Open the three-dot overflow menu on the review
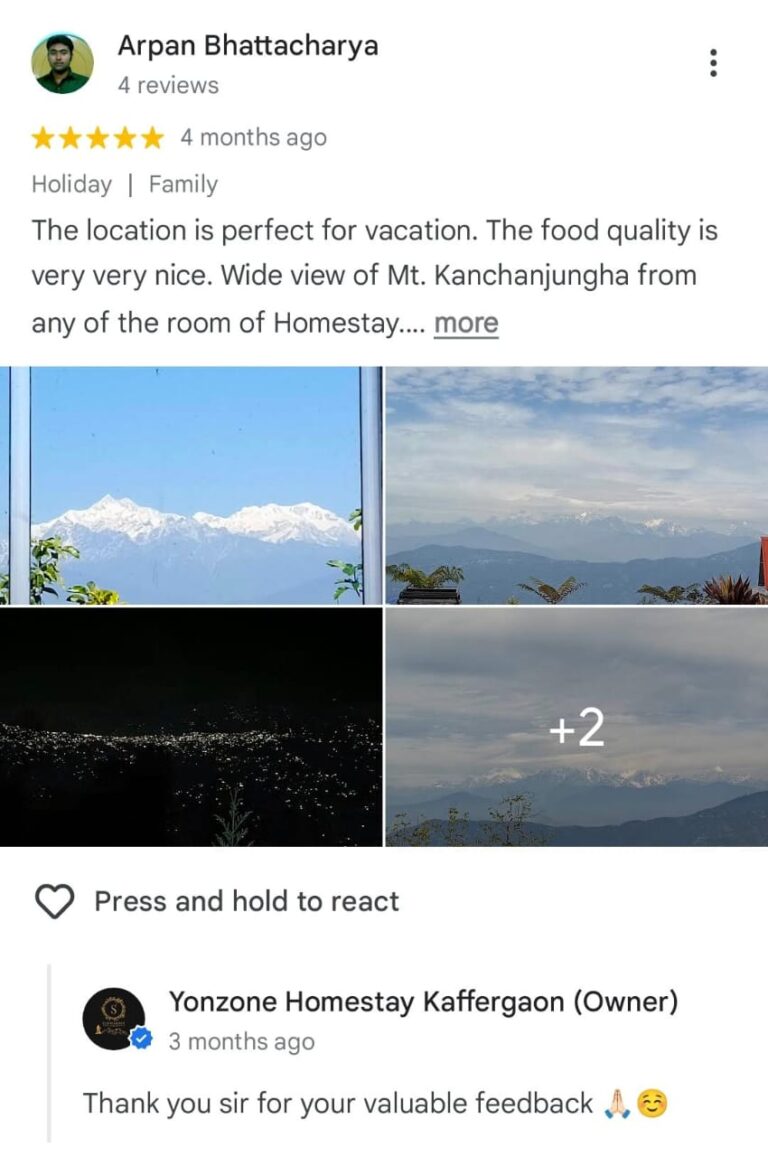768x1157 pixels. coord(713,63)
